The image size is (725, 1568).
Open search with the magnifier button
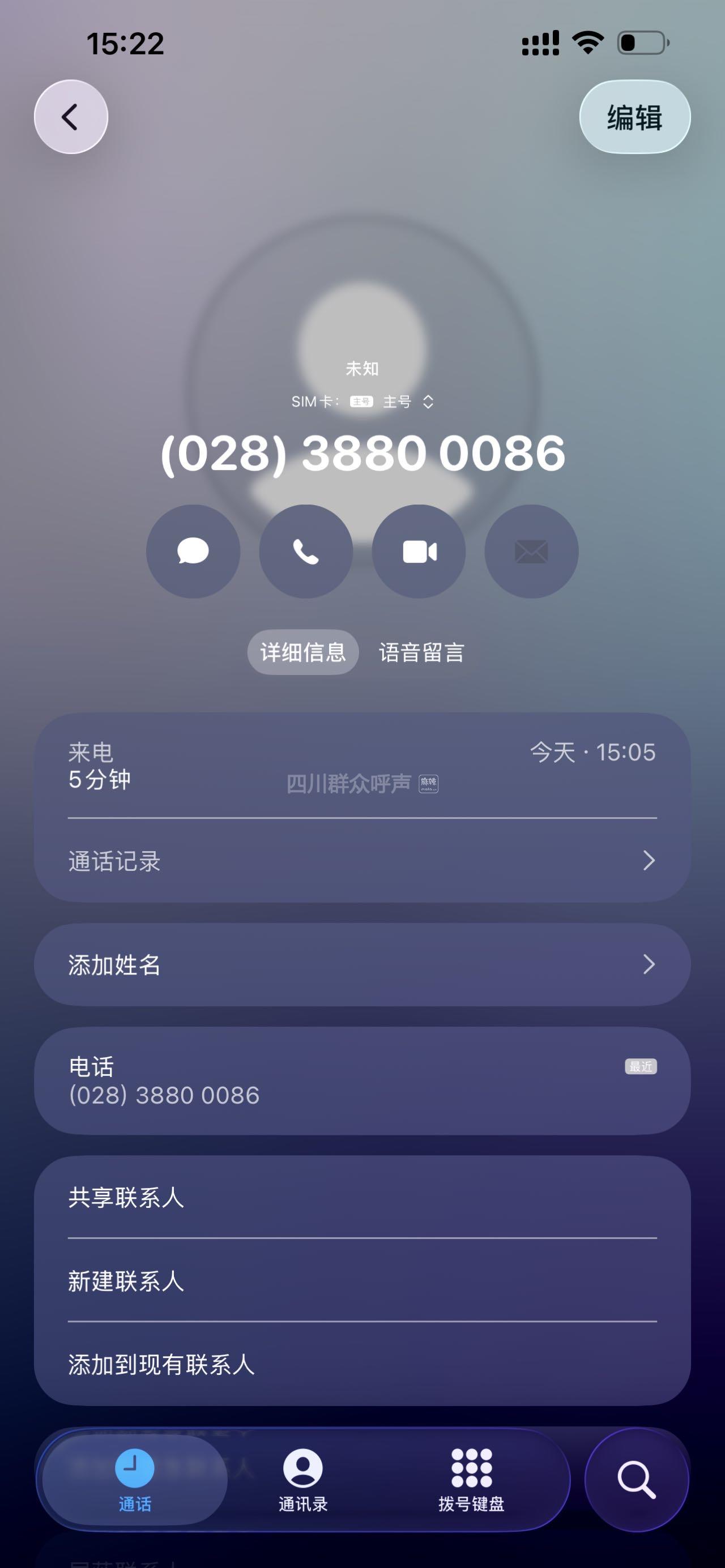(x=637, y=1480)
